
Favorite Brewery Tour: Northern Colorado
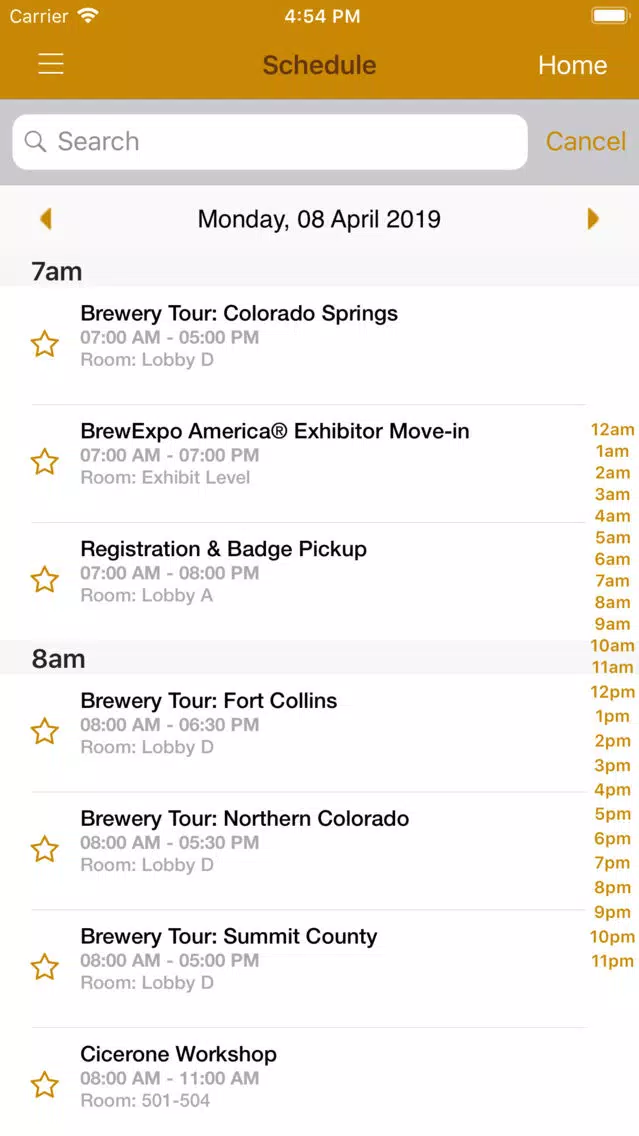click(x=44, y=849)
